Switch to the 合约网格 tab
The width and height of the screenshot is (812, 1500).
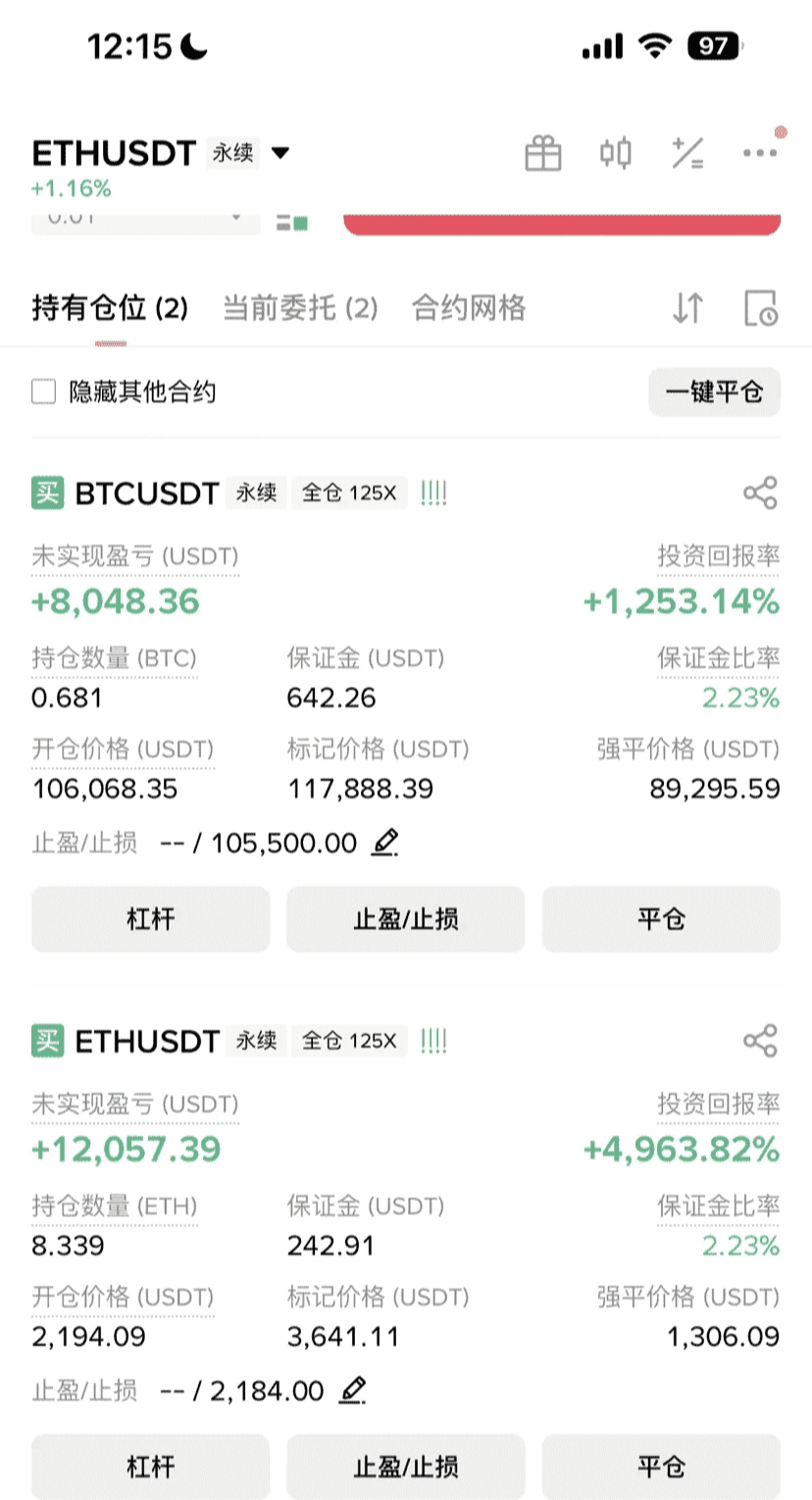coord(469,308)
